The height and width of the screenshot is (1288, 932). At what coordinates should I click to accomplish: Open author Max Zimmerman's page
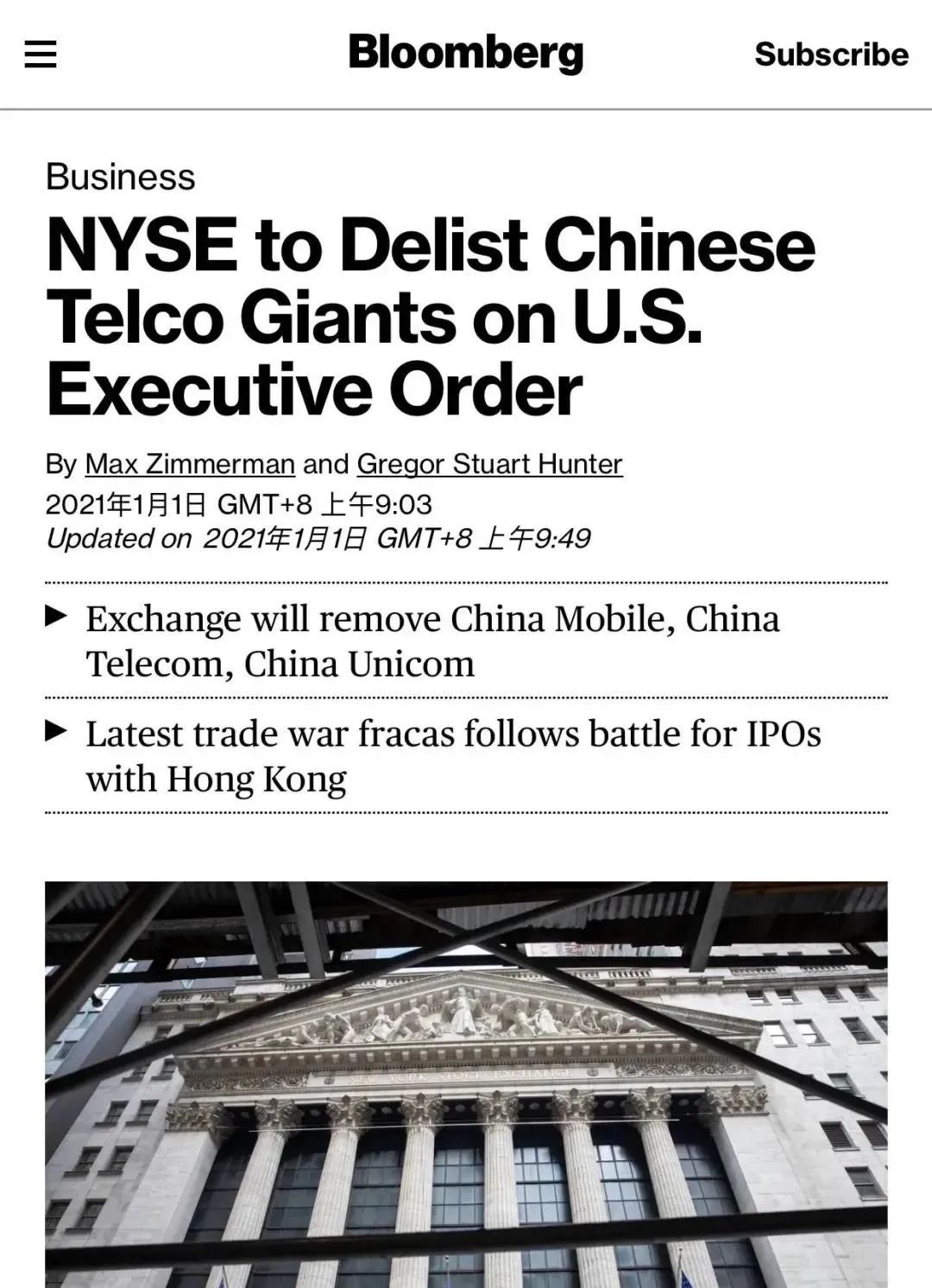coord(190,464)
